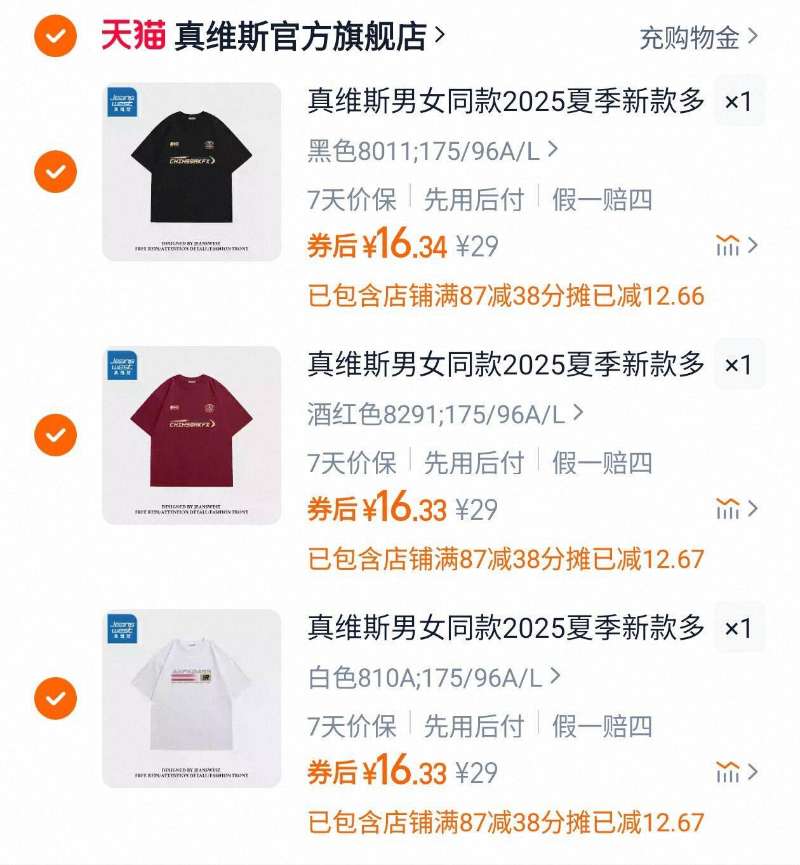Tap the 假一赔四 guarantee label
800x865 pixels.
[600, 200]
